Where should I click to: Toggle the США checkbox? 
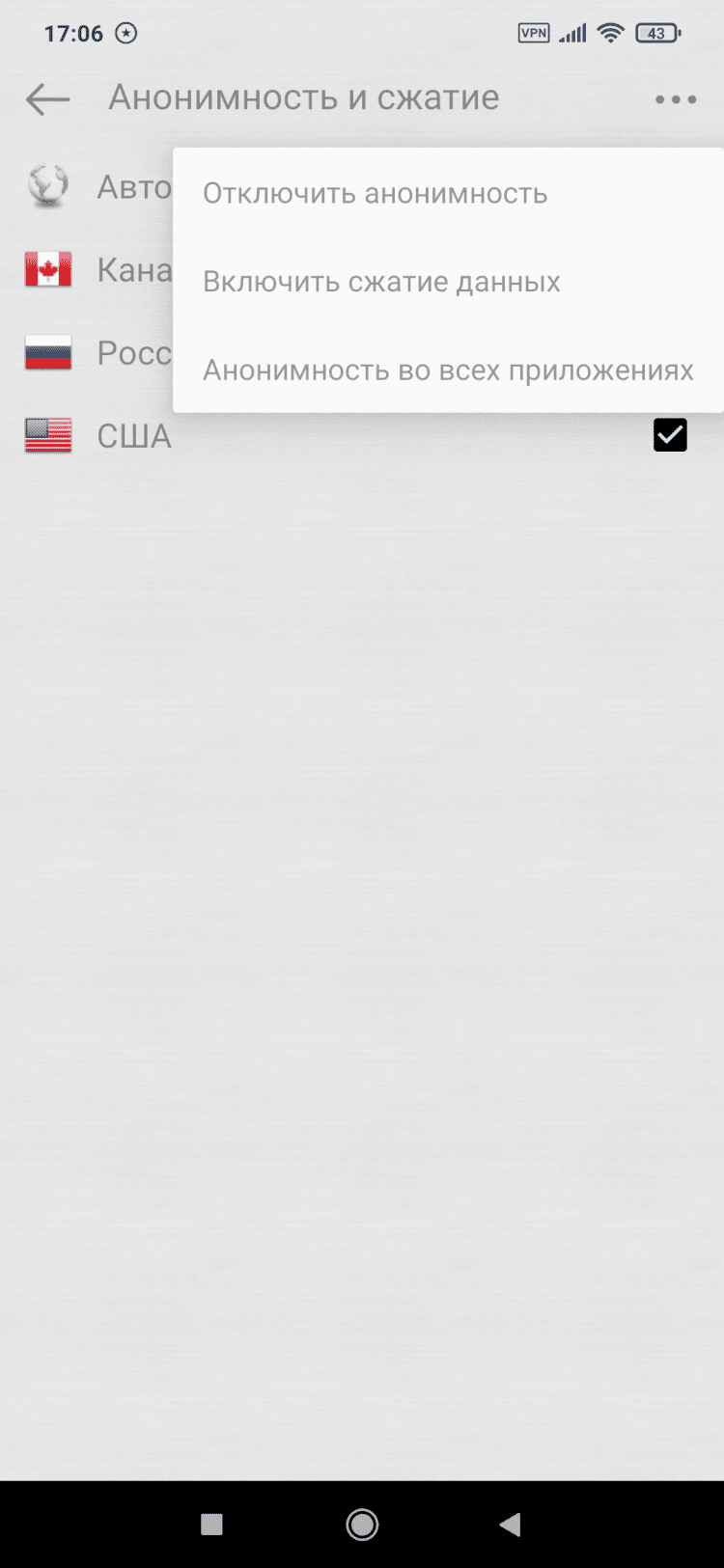[x=670, y=436]
